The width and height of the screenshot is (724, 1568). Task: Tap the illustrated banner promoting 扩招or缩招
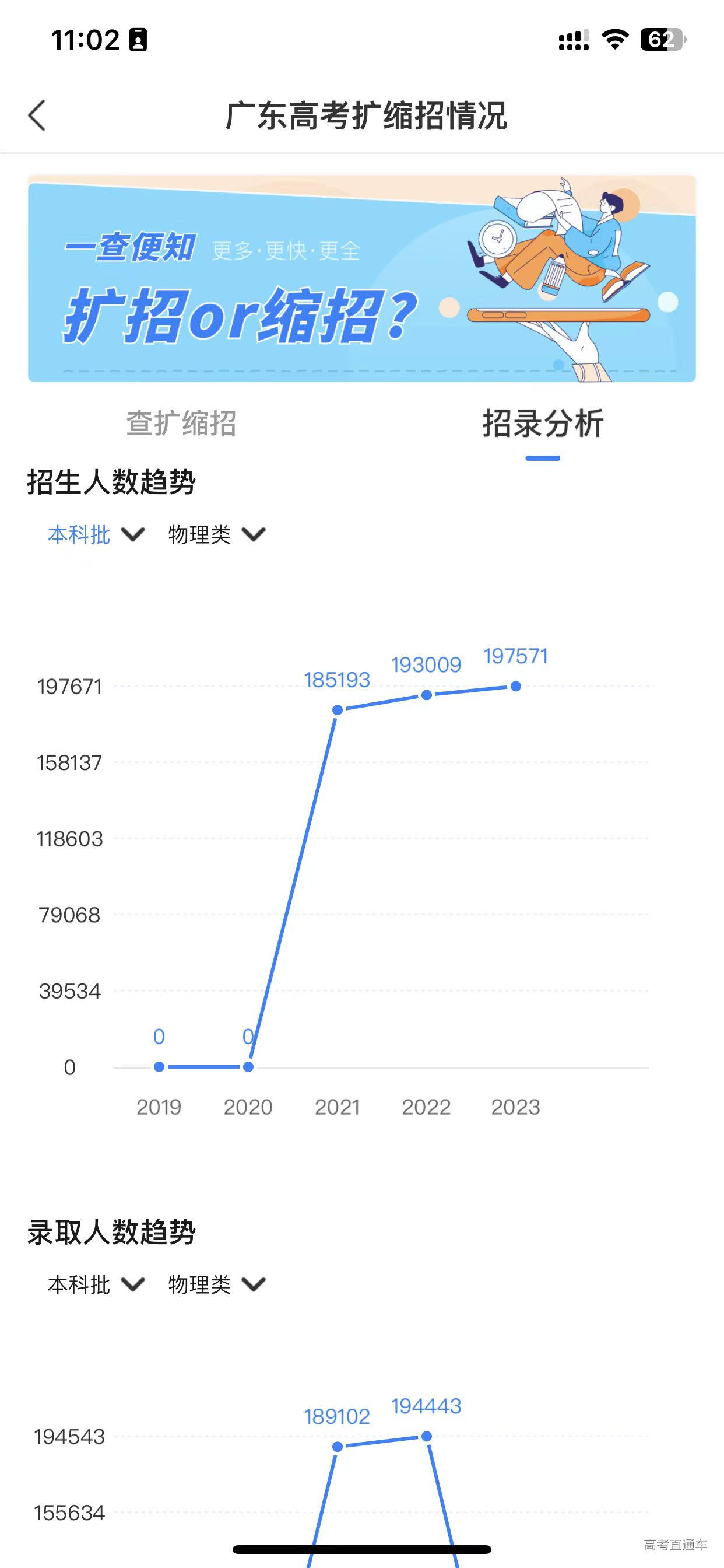[362, 277]
